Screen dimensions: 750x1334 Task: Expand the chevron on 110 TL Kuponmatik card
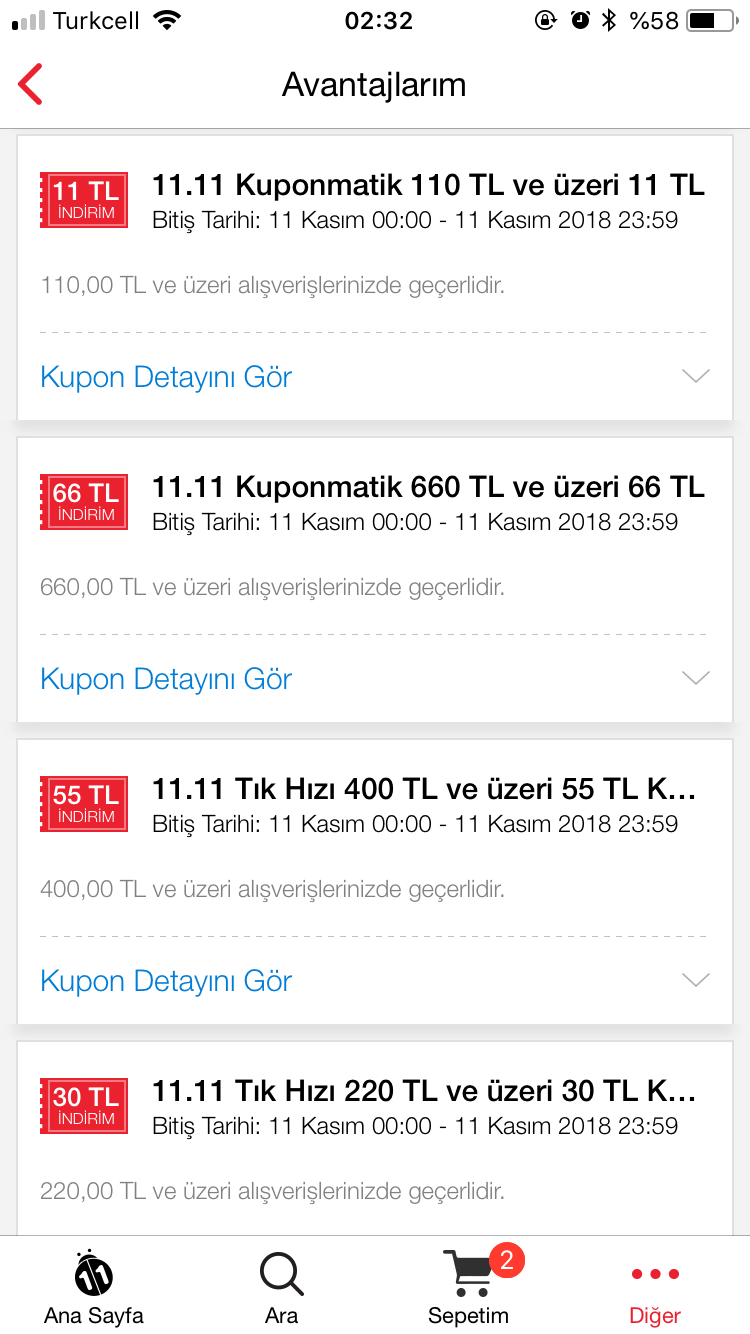click(695, 376)
